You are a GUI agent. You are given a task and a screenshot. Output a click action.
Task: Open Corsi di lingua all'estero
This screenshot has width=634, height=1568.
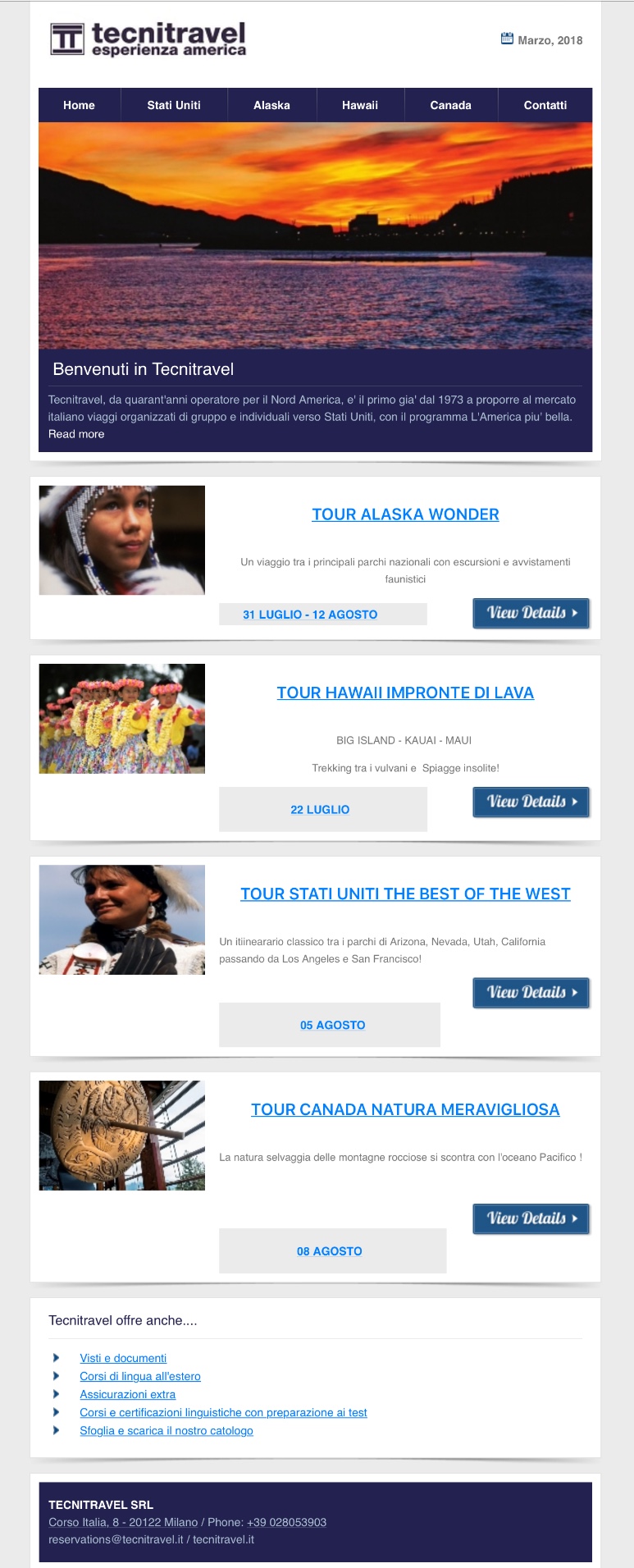tap(140, 1376)
